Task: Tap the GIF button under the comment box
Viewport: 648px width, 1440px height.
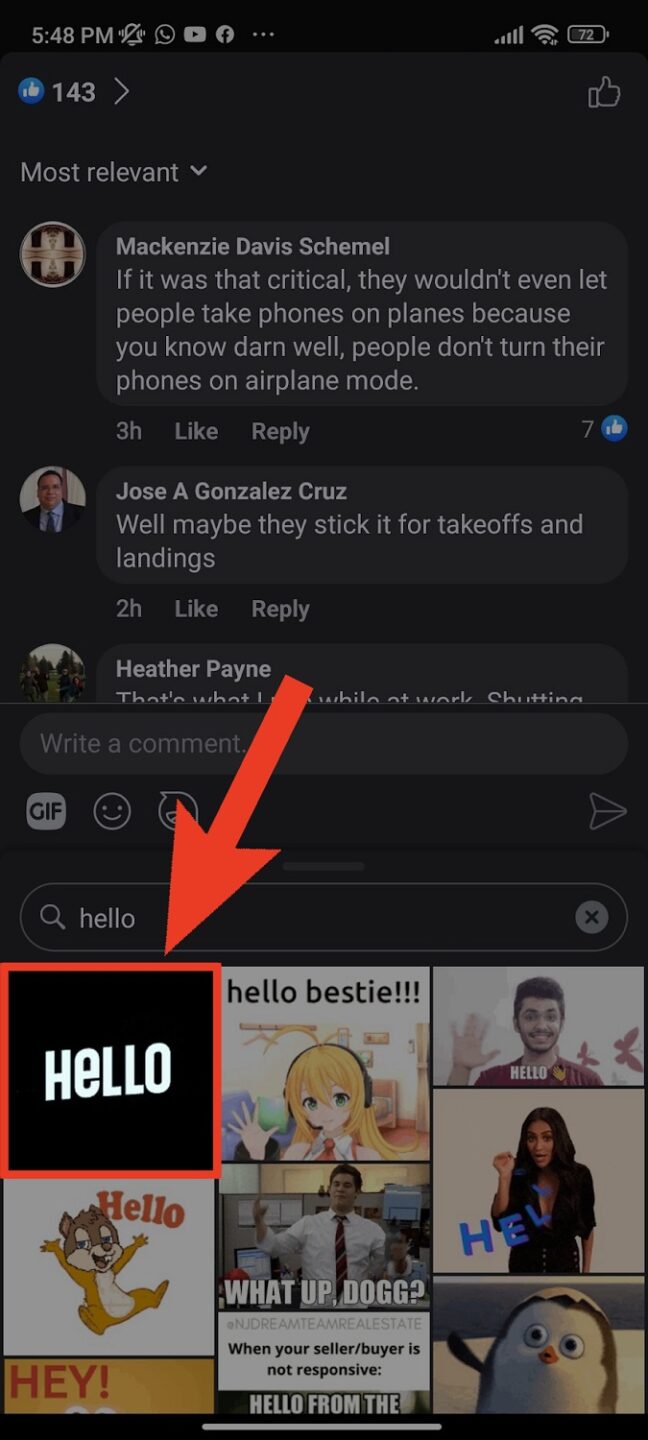Action: pos(46,812)
